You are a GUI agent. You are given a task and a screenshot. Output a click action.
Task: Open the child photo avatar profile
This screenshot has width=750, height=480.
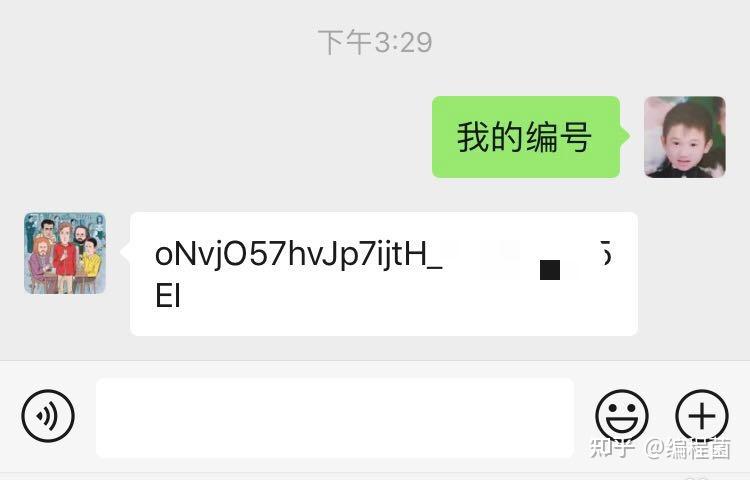684,137
